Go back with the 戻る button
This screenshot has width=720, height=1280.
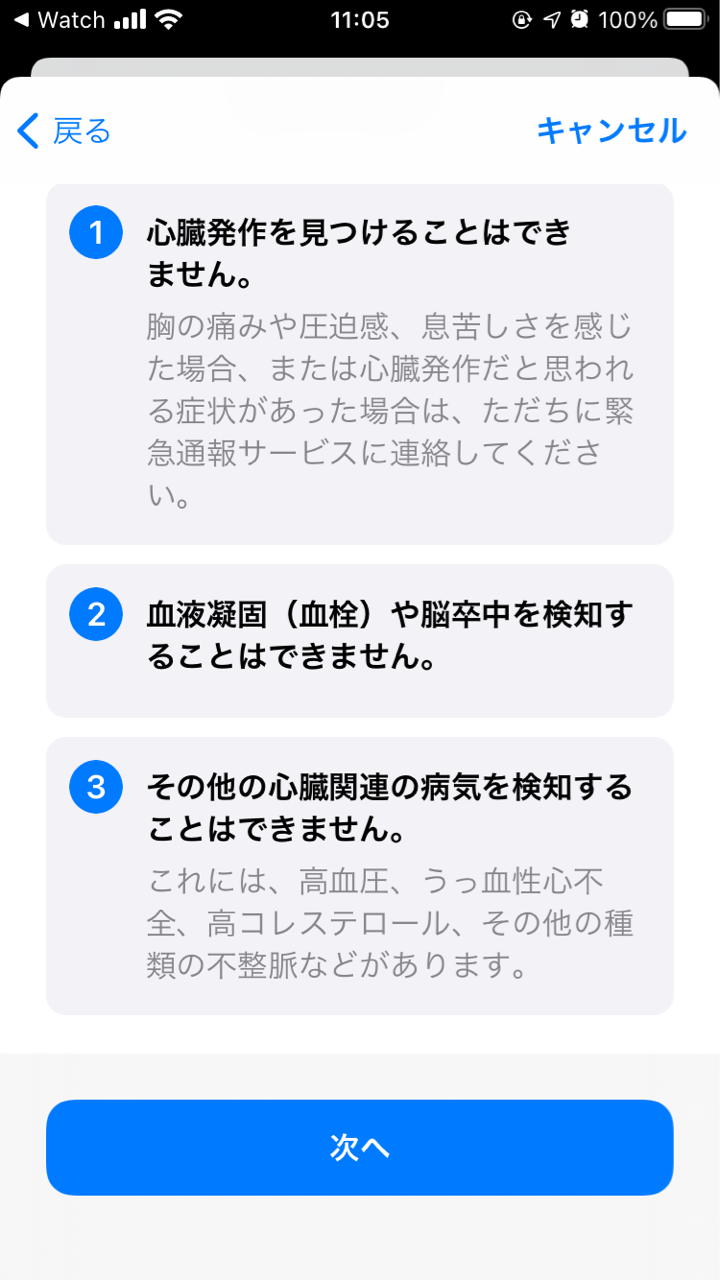64,131
